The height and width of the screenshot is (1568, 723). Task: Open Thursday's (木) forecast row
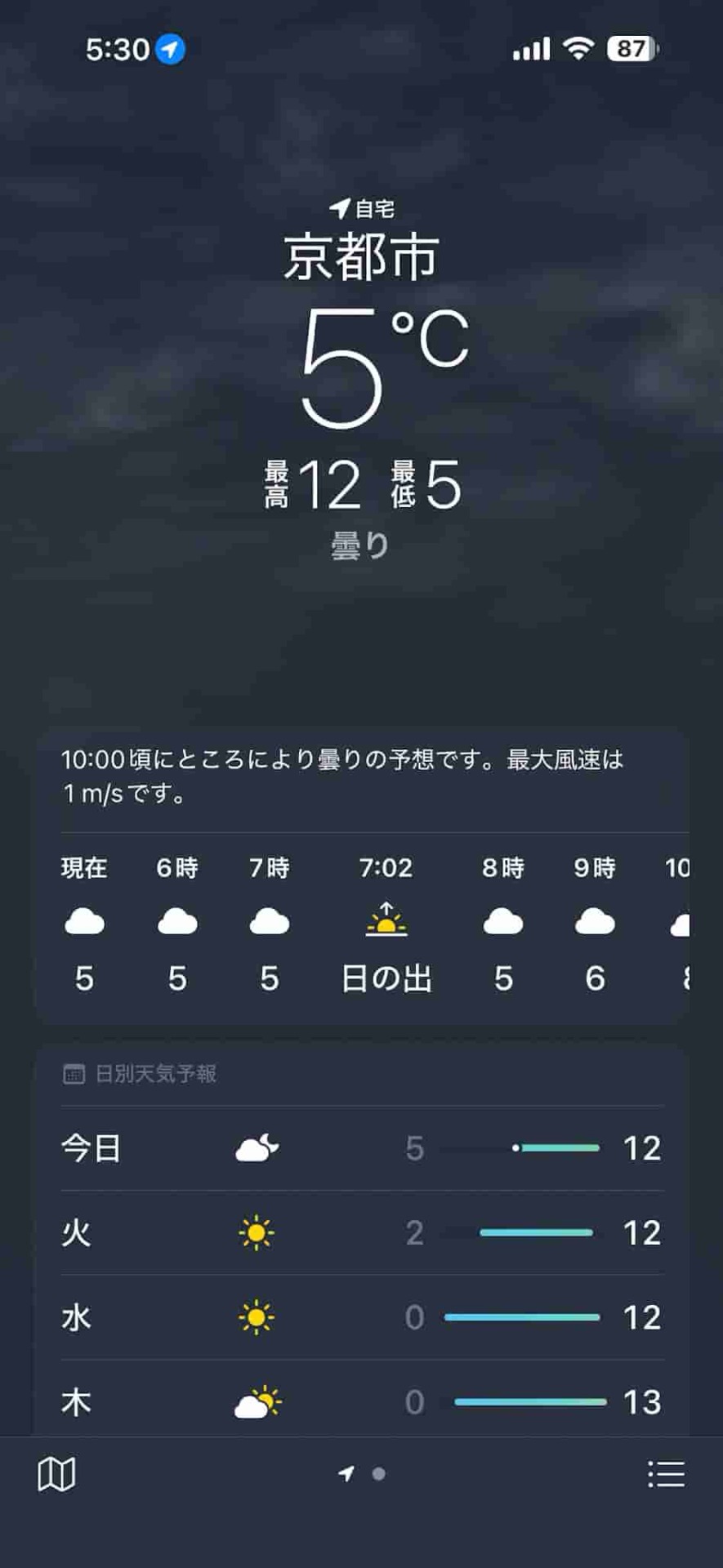361,1401
